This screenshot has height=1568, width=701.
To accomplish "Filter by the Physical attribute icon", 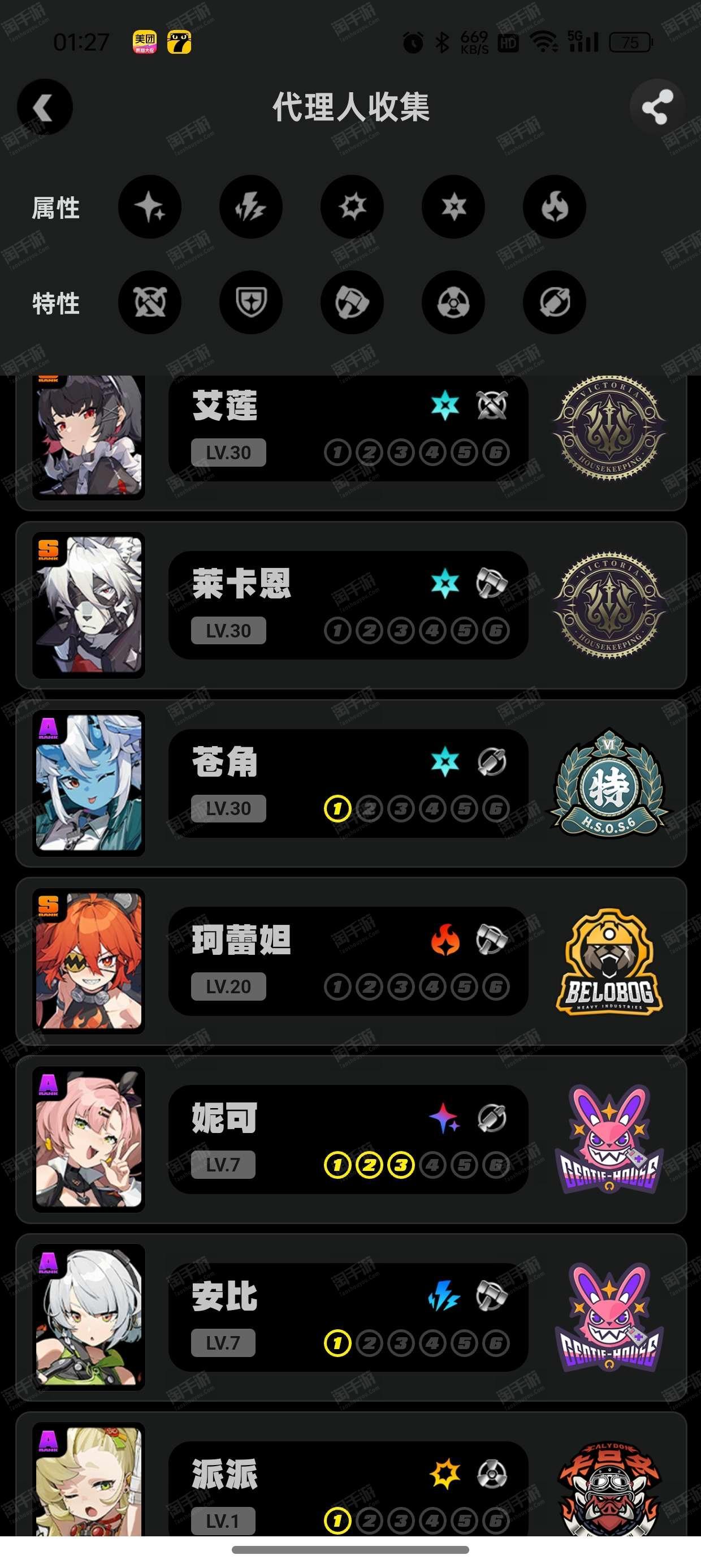I will pyautogui.click(x=352, y=207).
